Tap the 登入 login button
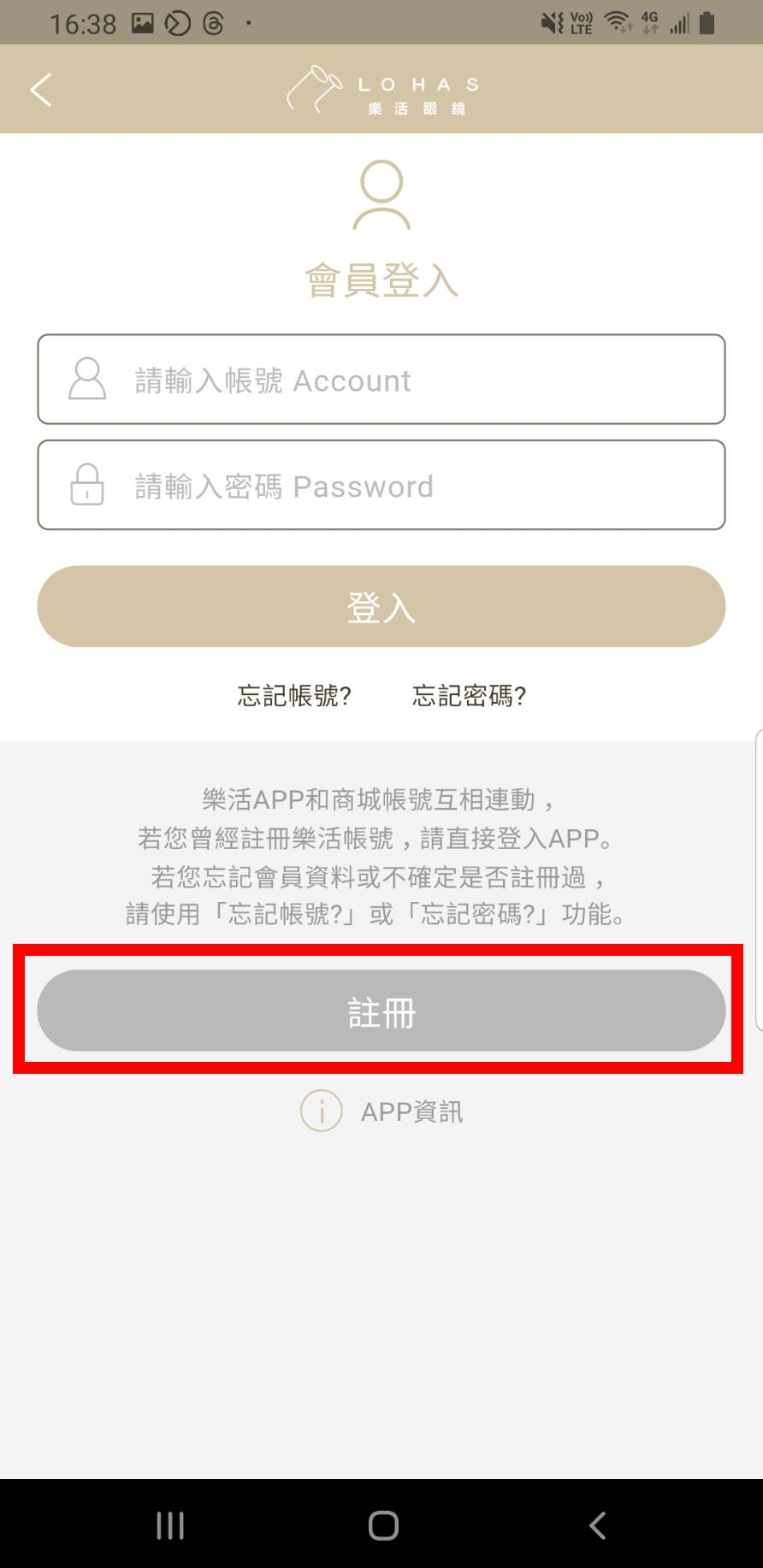The height and width of the screenshot is (1568, 763). pyautogui.click(x=381, y=607)
